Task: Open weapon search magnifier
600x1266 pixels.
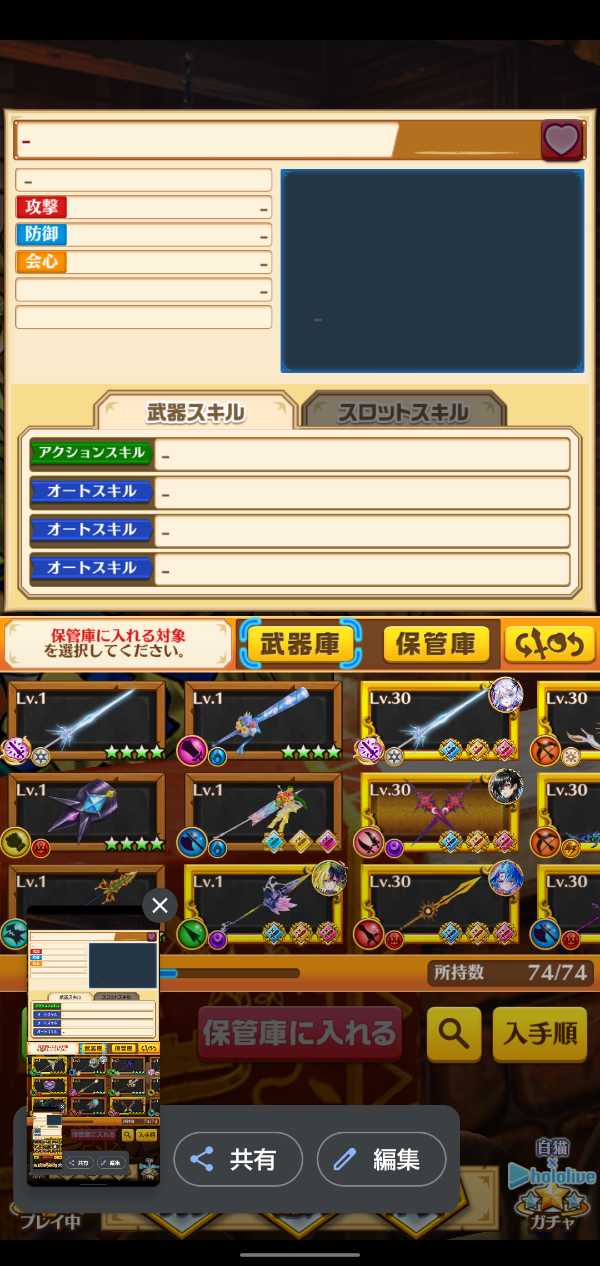Action: coord(453,1034)
